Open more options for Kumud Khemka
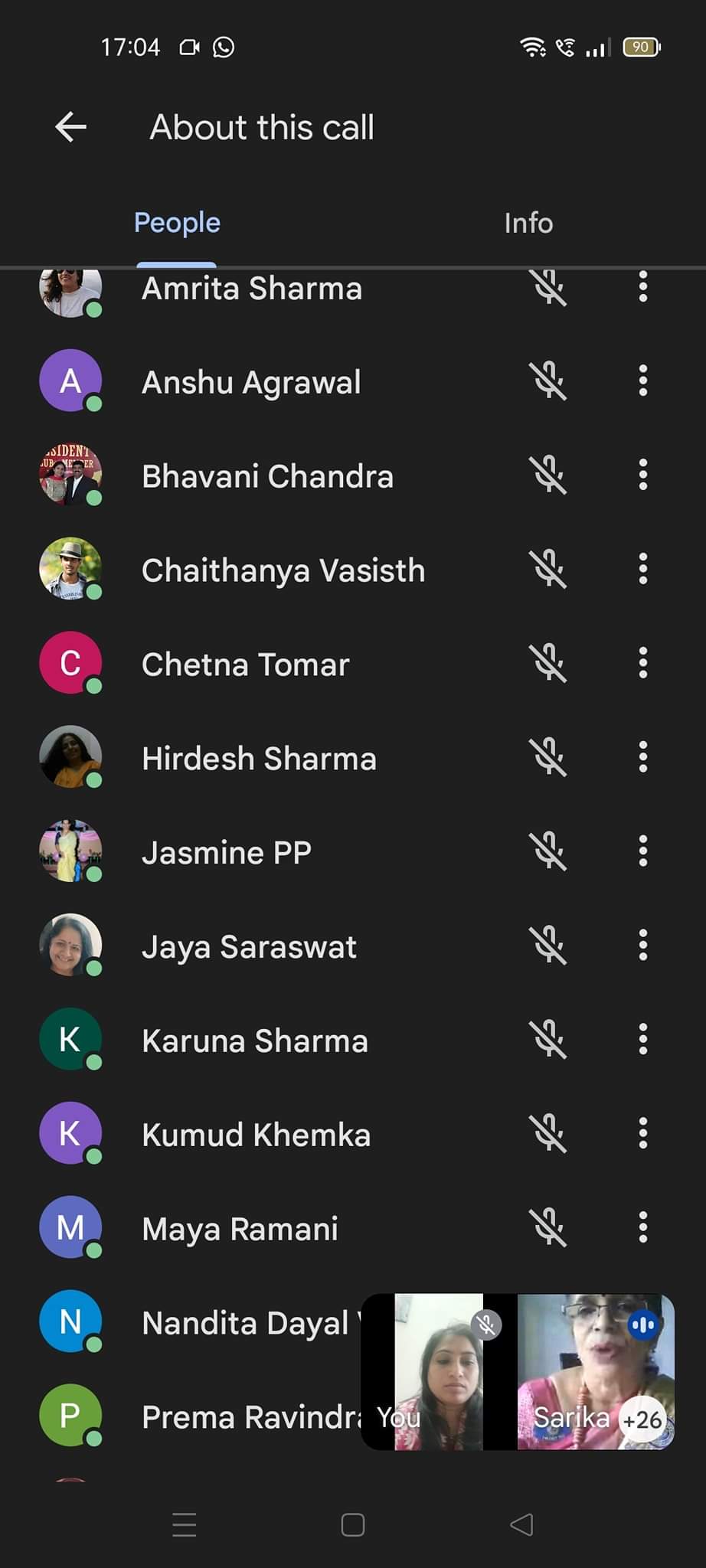Viewport: 706px width, 1568px height. [643, 1134]
